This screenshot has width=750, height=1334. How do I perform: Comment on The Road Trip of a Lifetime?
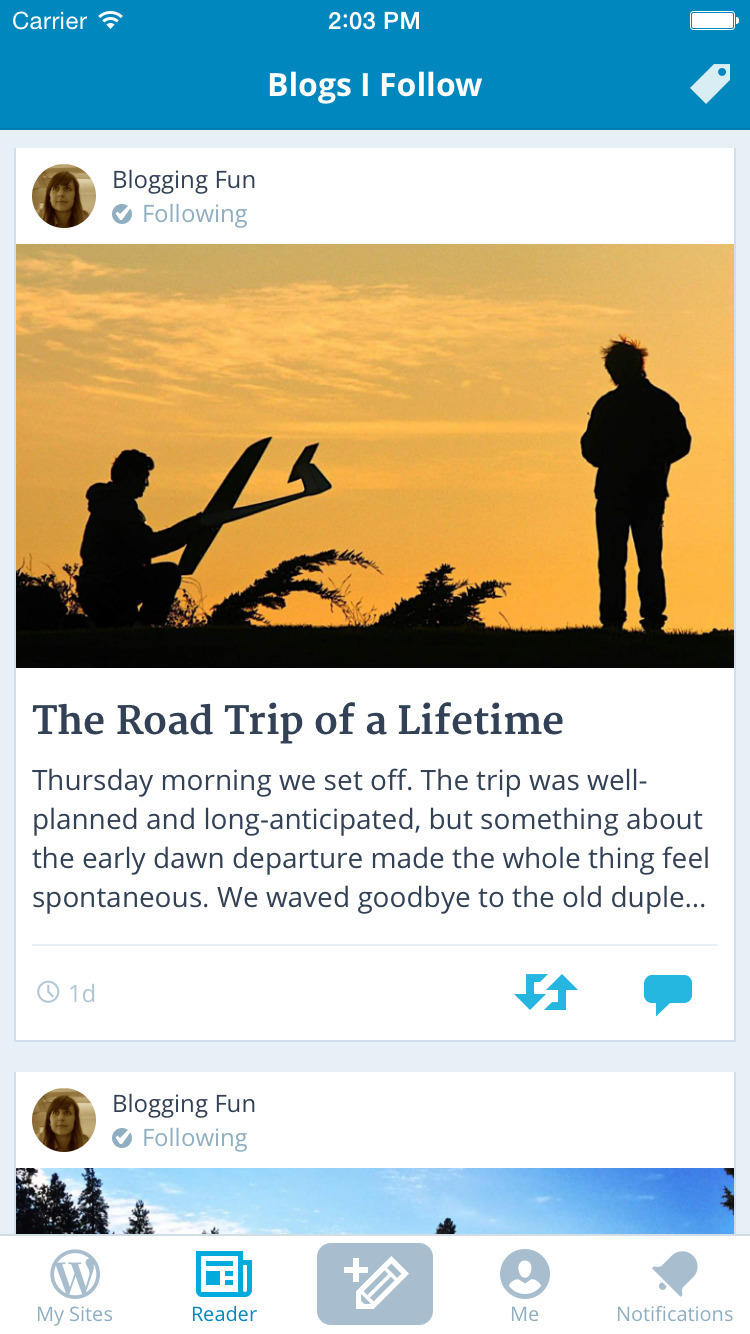pyautogui.click(x=667, y=994)
